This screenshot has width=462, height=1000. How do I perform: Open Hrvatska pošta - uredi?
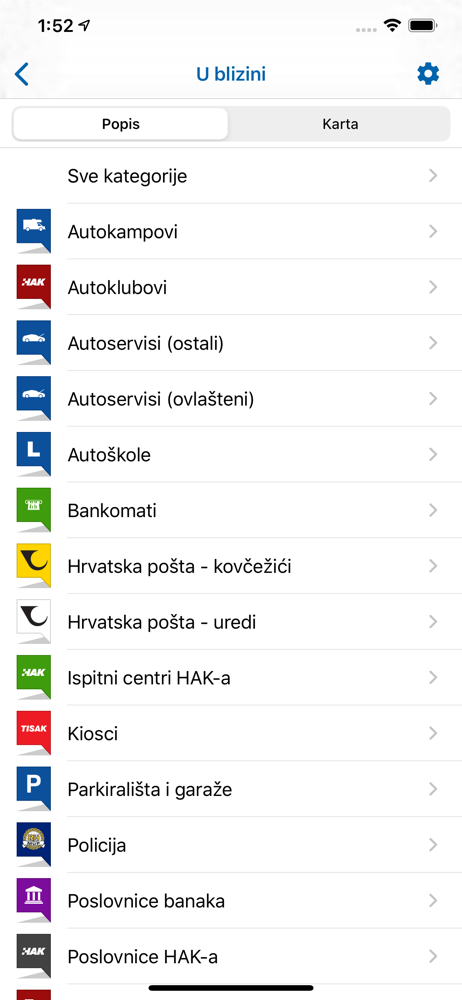coord(231,622)
